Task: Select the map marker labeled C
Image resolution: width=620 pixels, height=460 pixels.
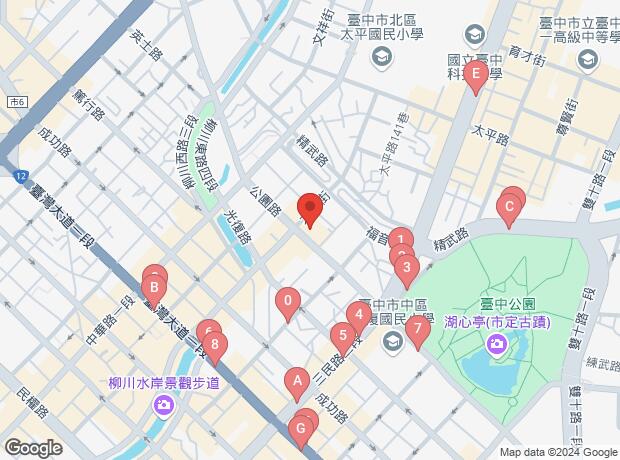Action: 509,210
